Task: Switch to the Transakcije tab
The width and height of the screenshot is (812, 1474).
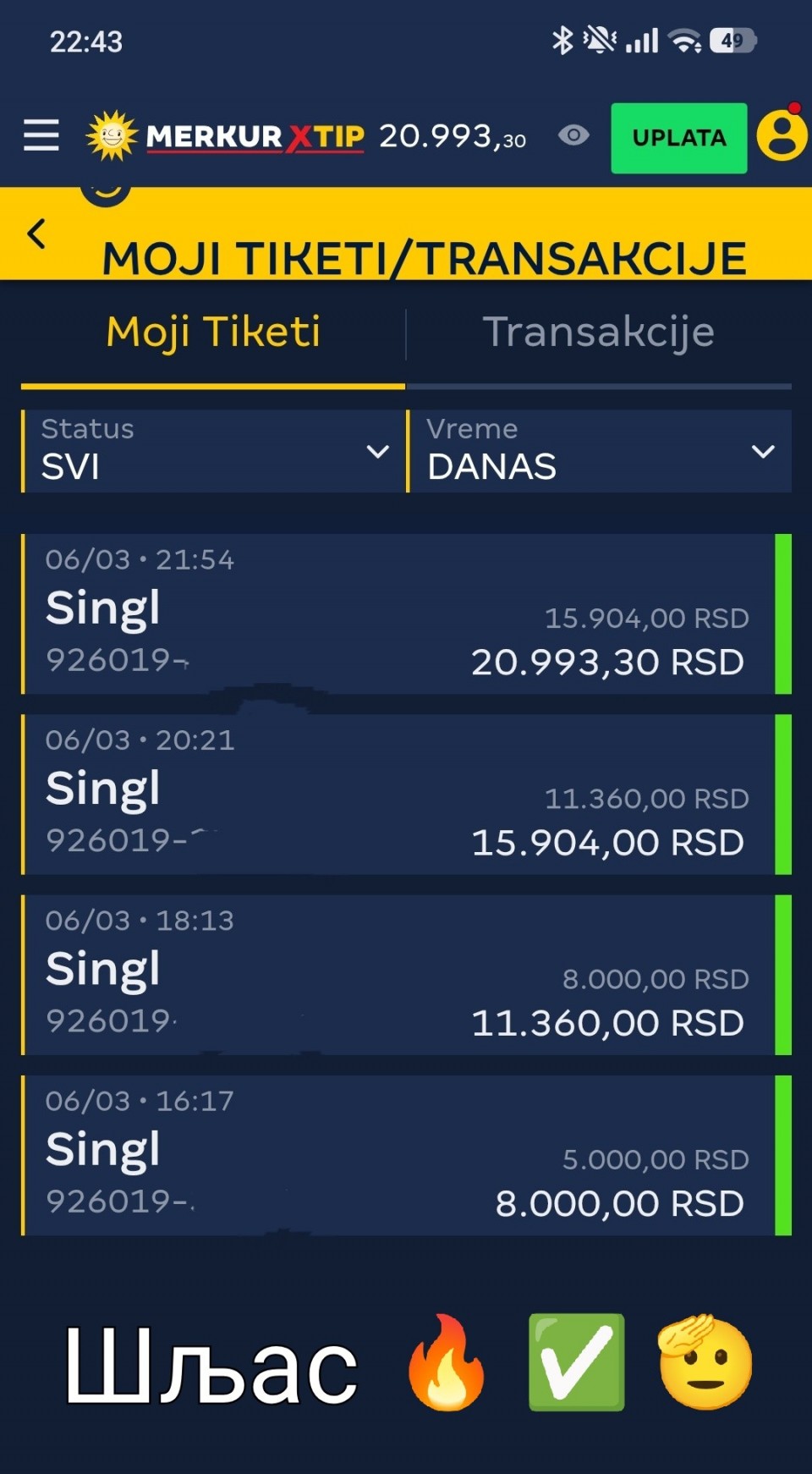Action: coord(598,332)
